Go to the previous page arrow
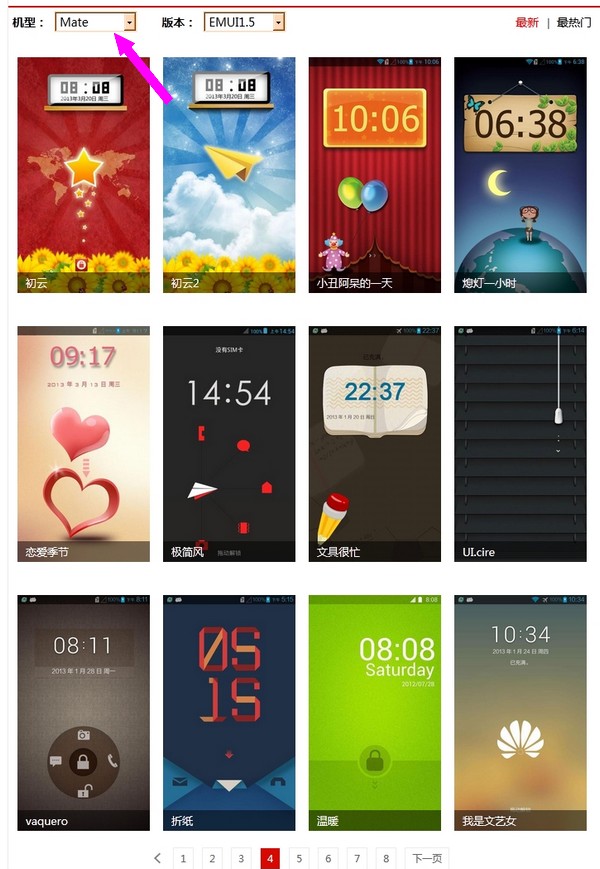 (x=157, y=858)
